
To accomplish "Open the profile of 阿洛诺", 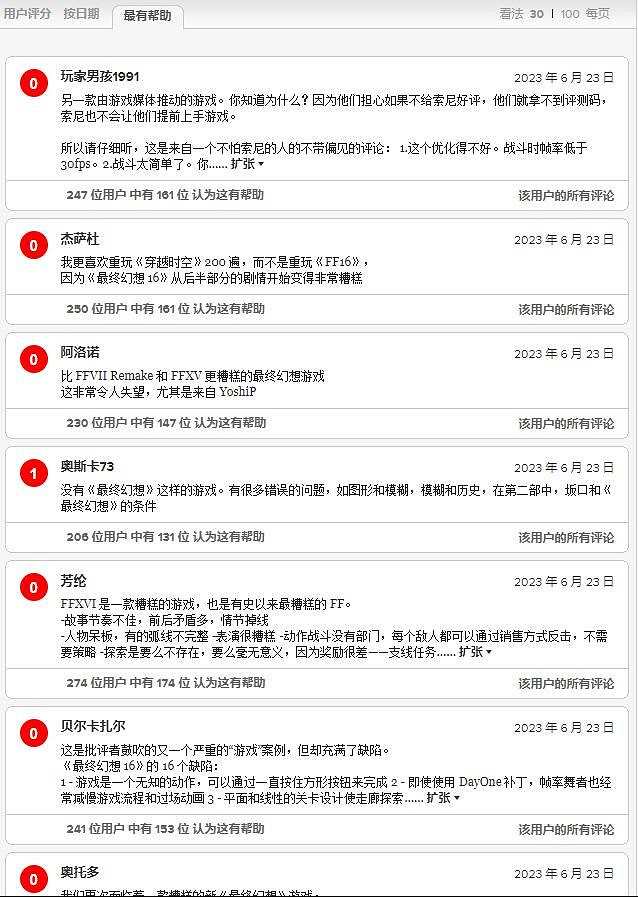I will 80,352.
